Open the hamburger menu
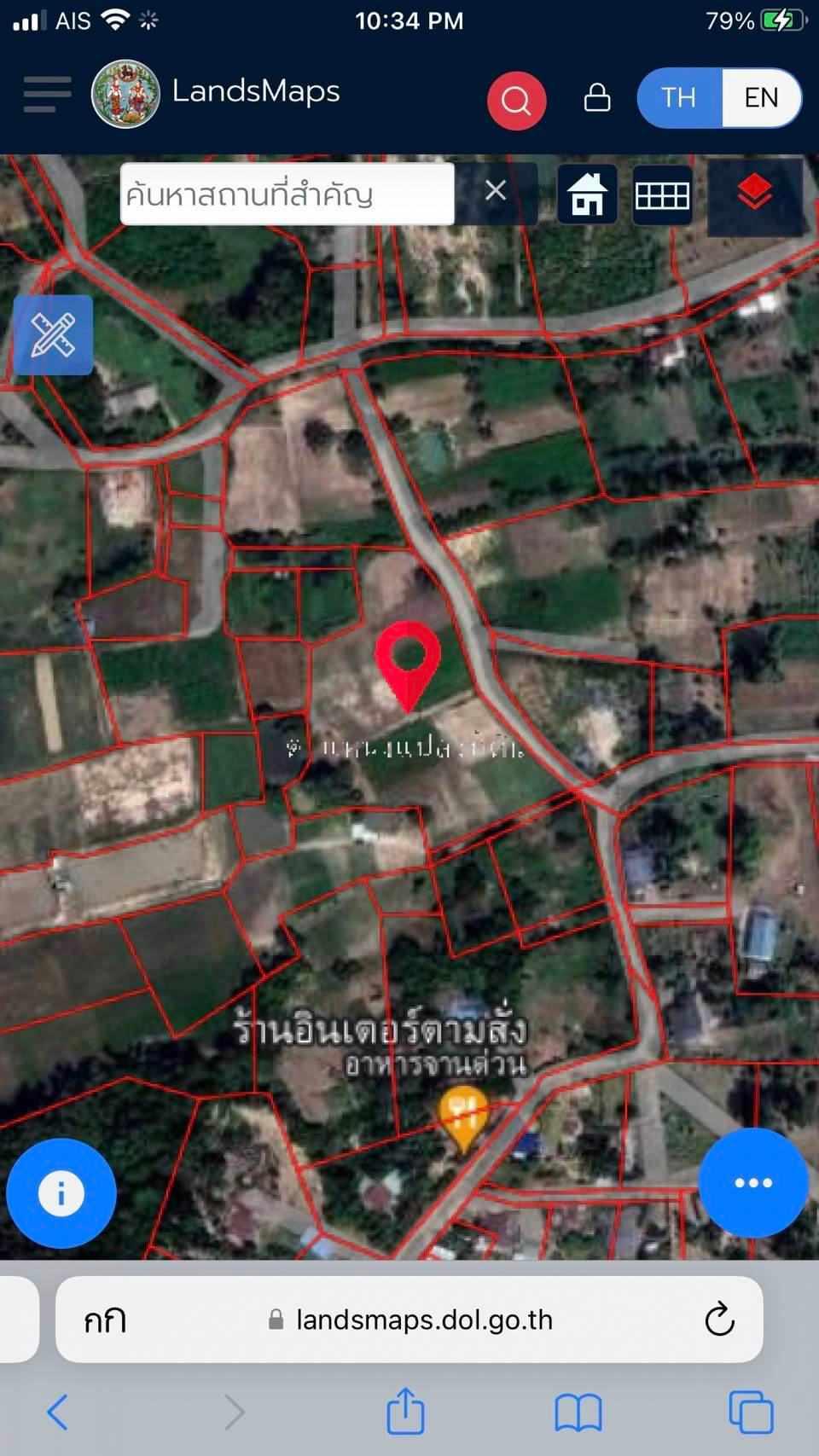This screenshot has width=819, height=1456. [47, 94]
